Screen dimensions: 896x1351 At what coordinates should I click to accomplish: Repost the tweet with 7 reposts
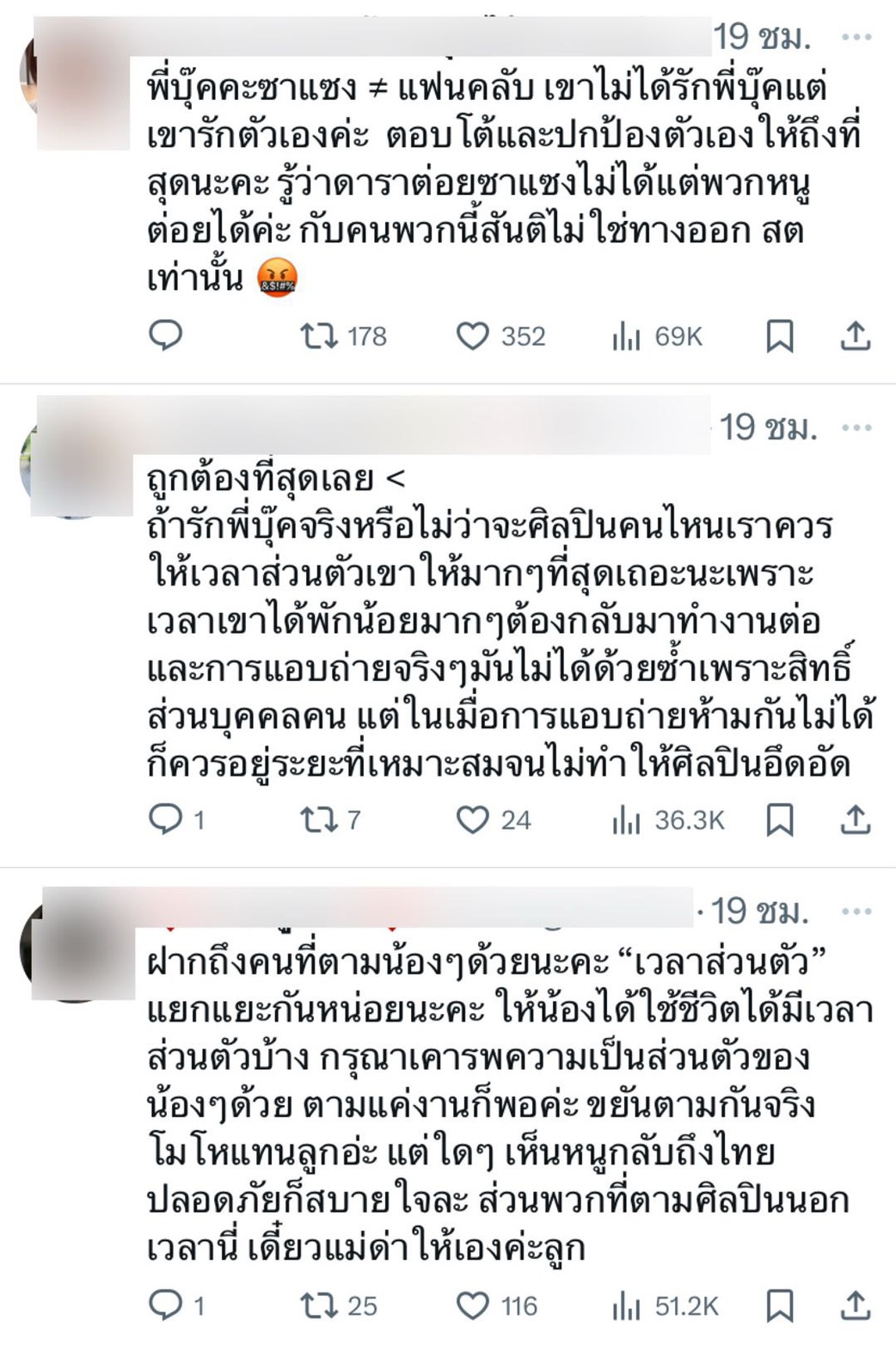pos(319,820)
